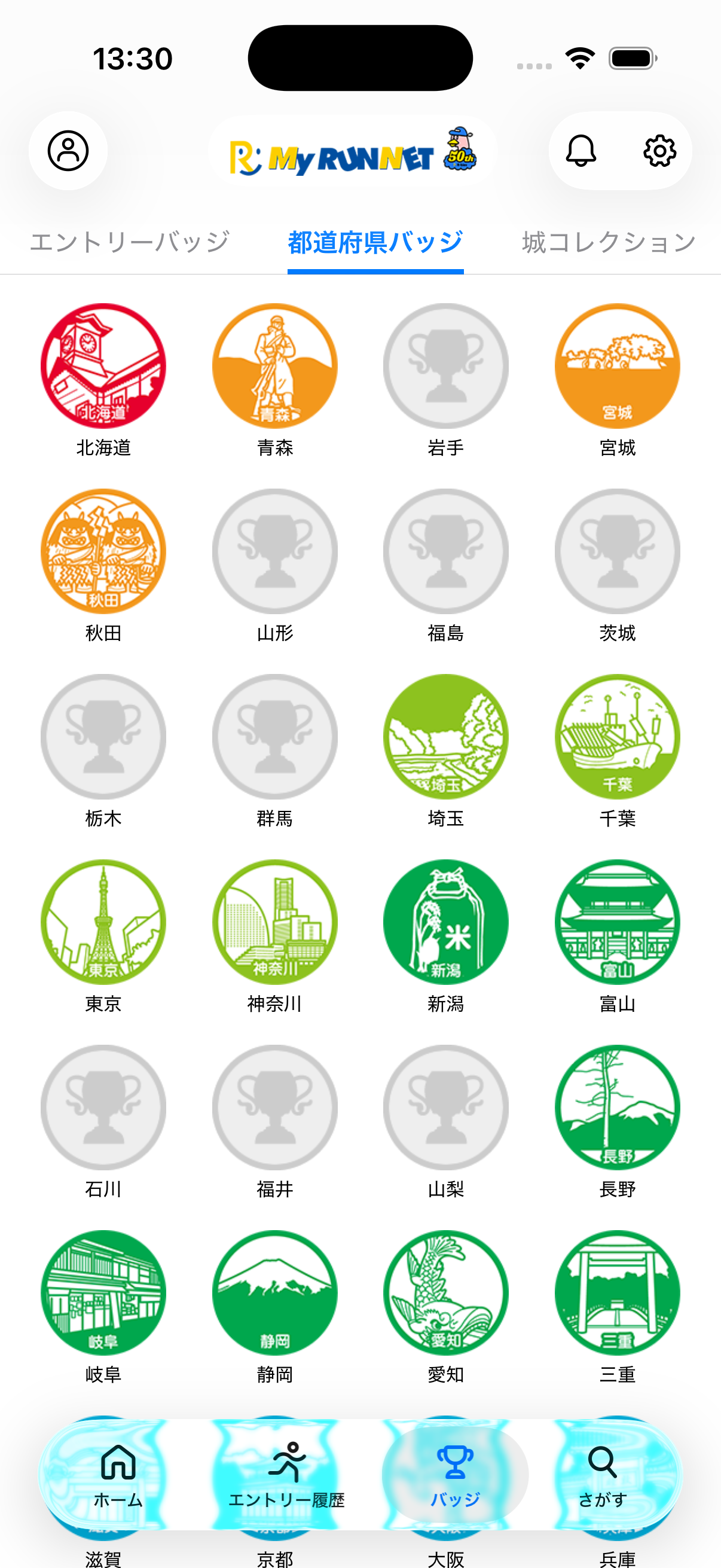Tap the 新潟 rice badge

pyautogui.click(x=446, y=922)
